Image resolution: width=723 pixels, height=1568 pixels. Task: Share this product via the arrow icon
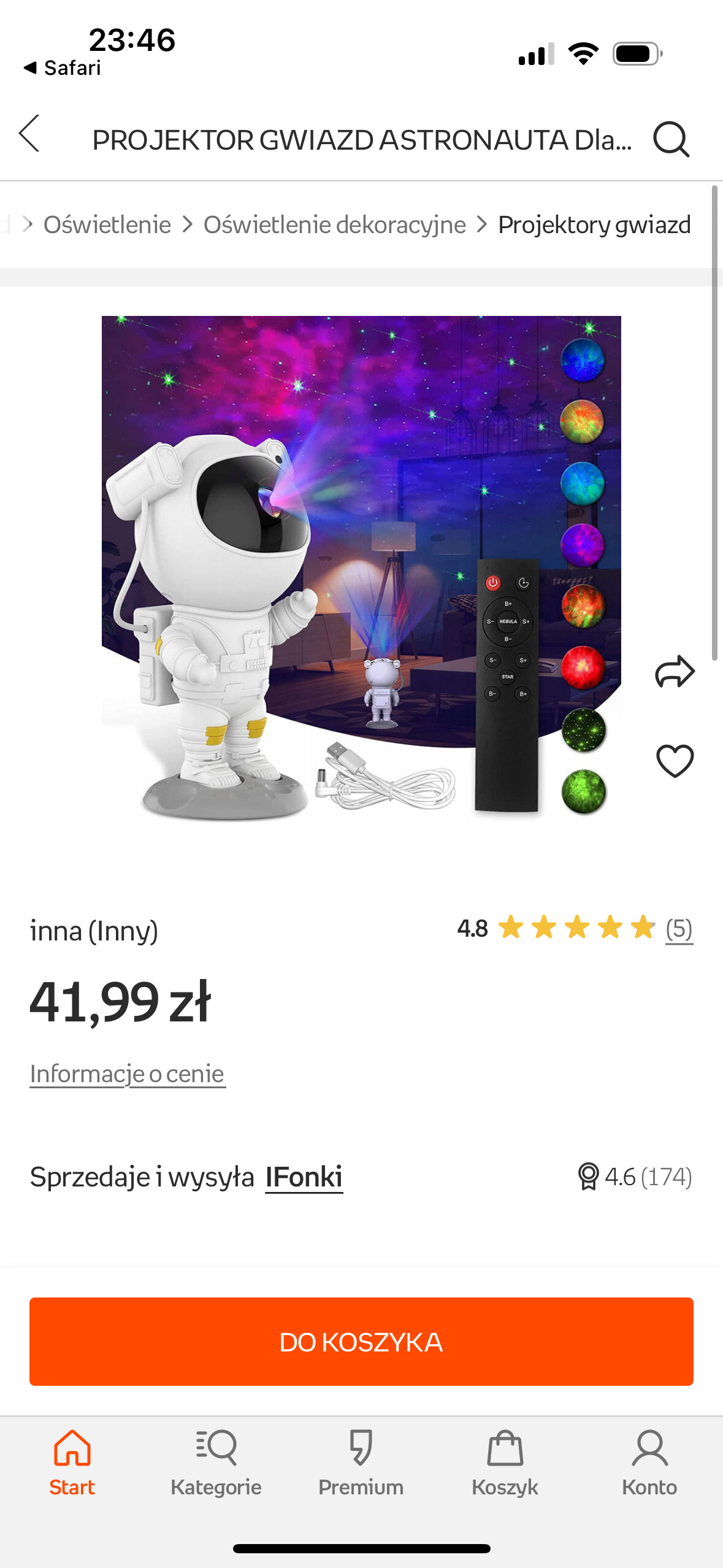pos(675,672)
